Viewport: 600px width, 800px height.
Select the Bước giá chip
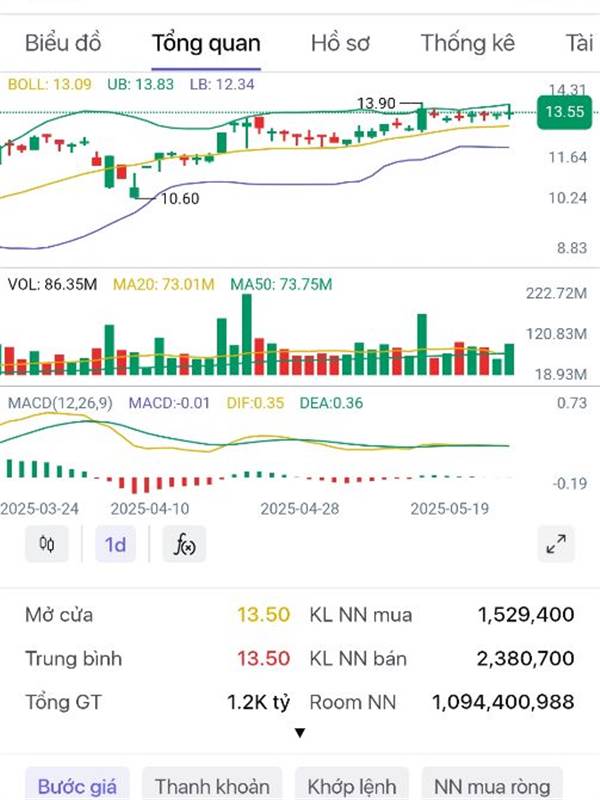[77, 786]
